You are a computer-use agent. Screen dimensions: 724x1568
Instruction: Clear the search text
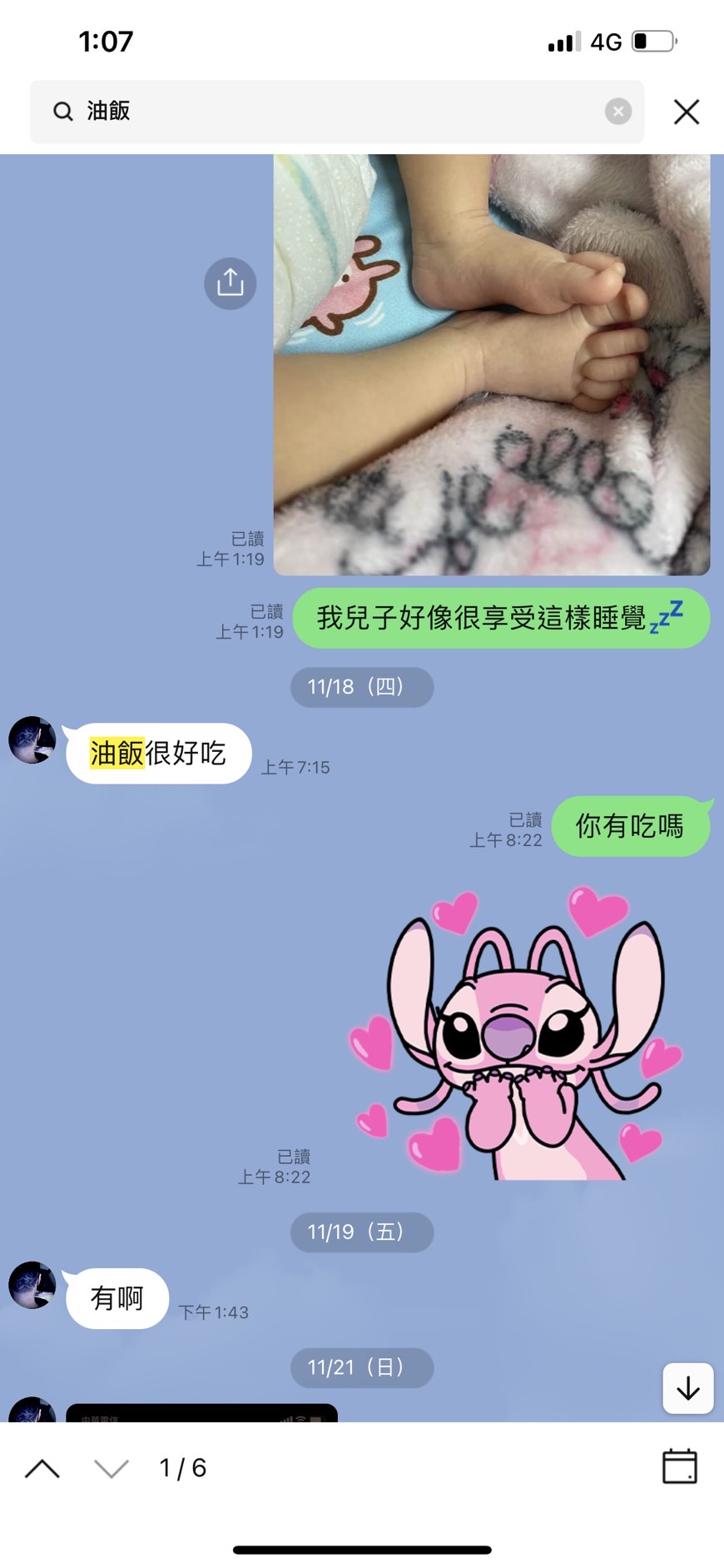click(617, 112)
